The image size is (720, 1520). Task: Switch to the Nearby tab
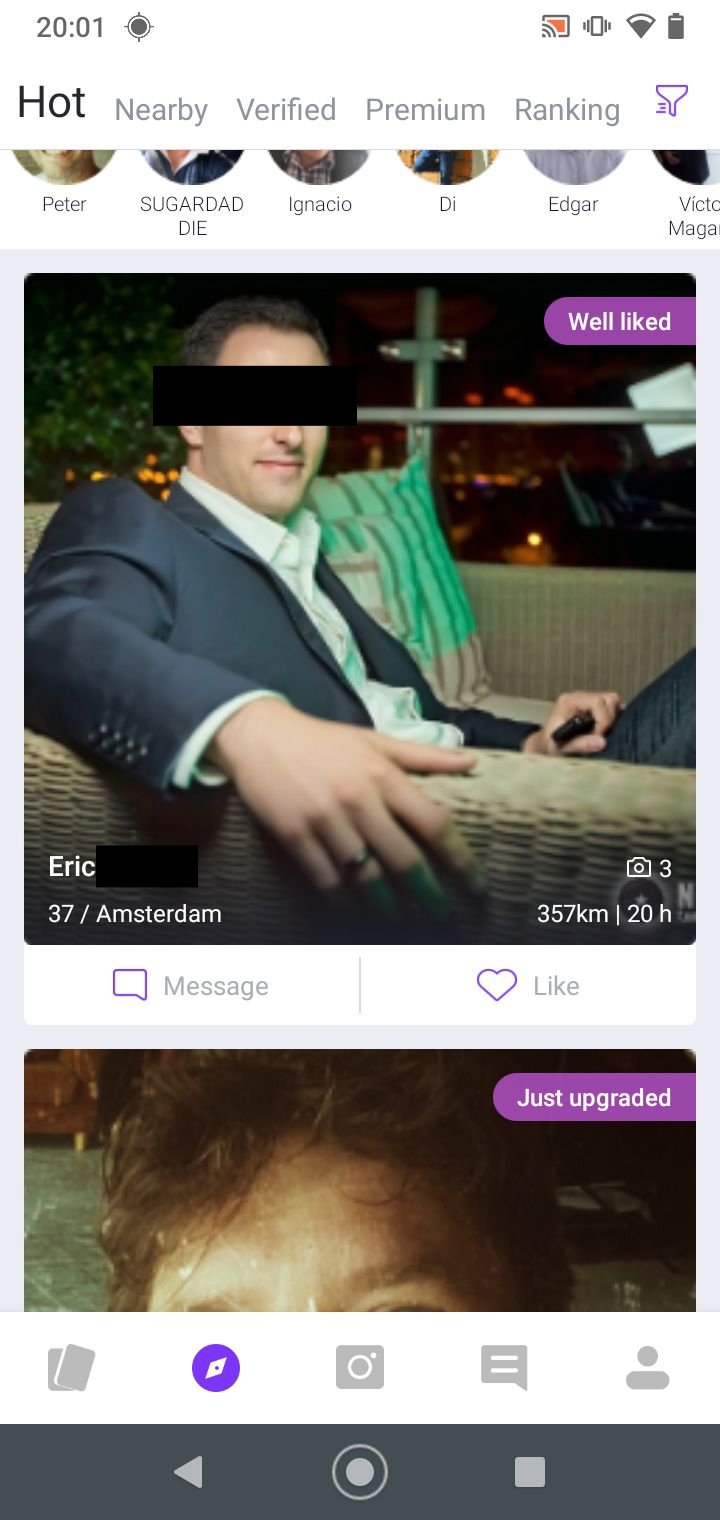click(x=161, y=110)
